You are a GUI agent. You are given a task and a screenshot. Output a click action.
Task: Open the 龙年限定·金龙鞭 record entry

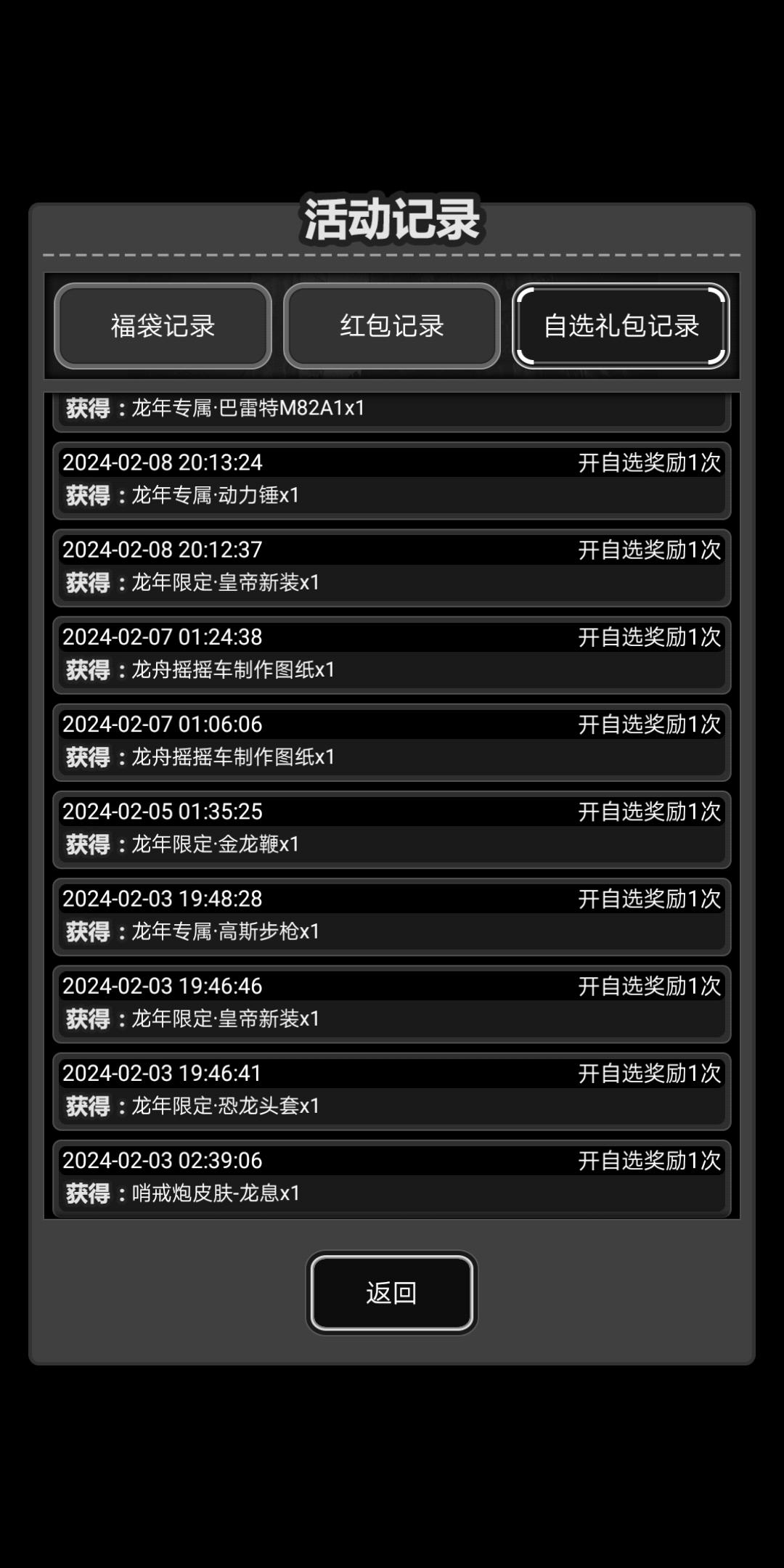click(x=391, y=828)
